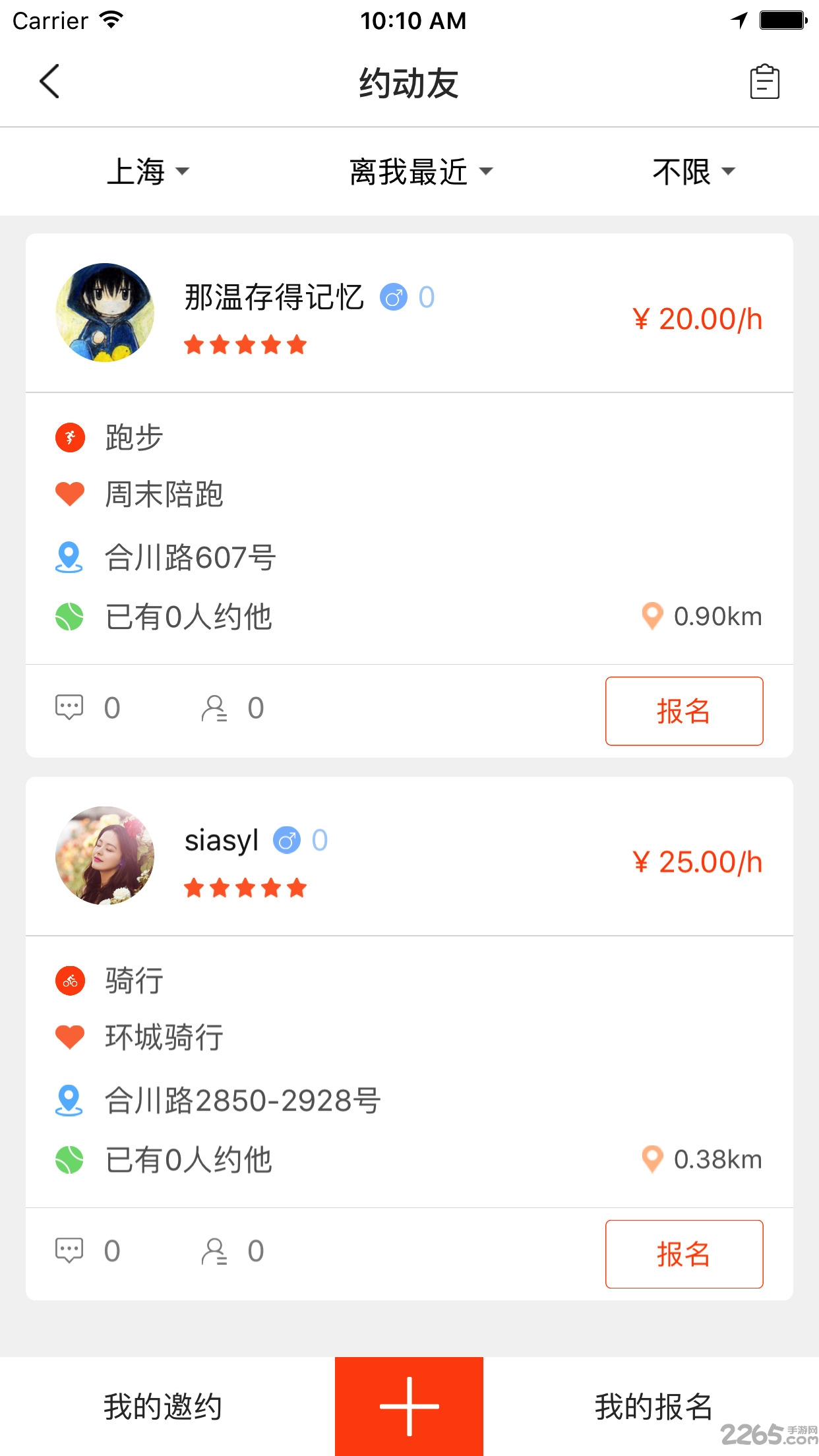Click the cycling activity icon for 骑行
Screen dimensions: 819x1456
pos(71,981)
